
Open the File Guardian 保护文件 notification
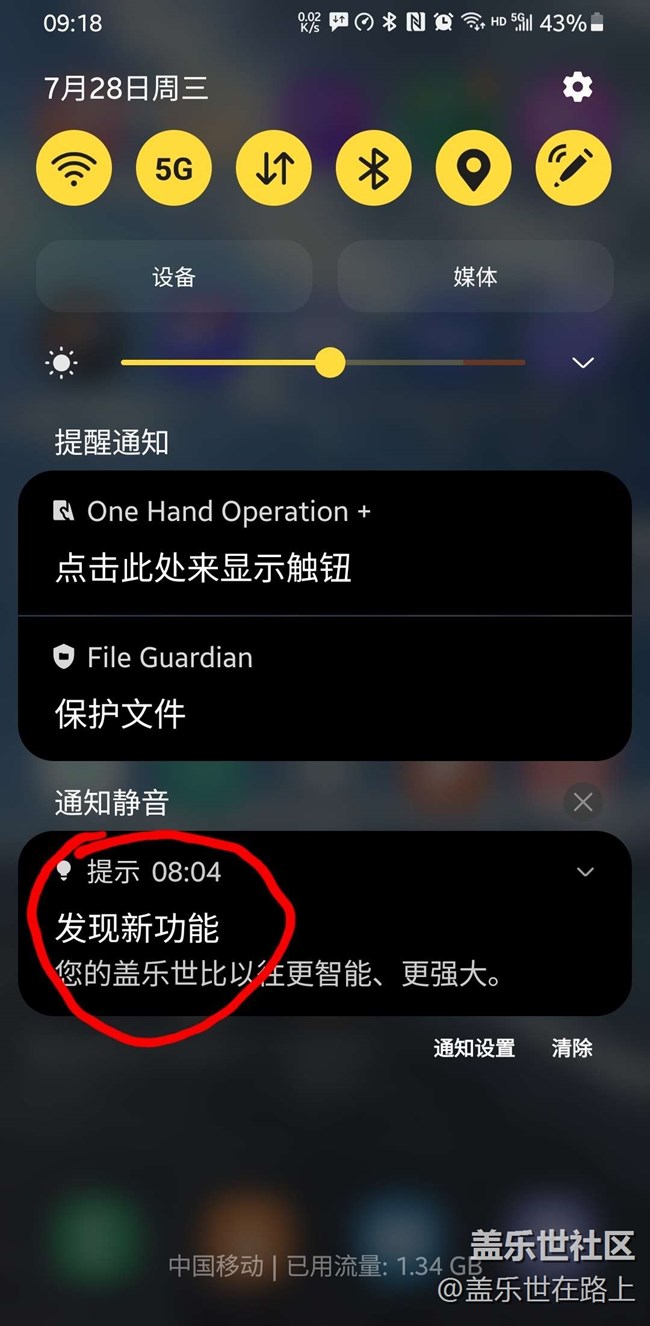(x=324, y=688)
